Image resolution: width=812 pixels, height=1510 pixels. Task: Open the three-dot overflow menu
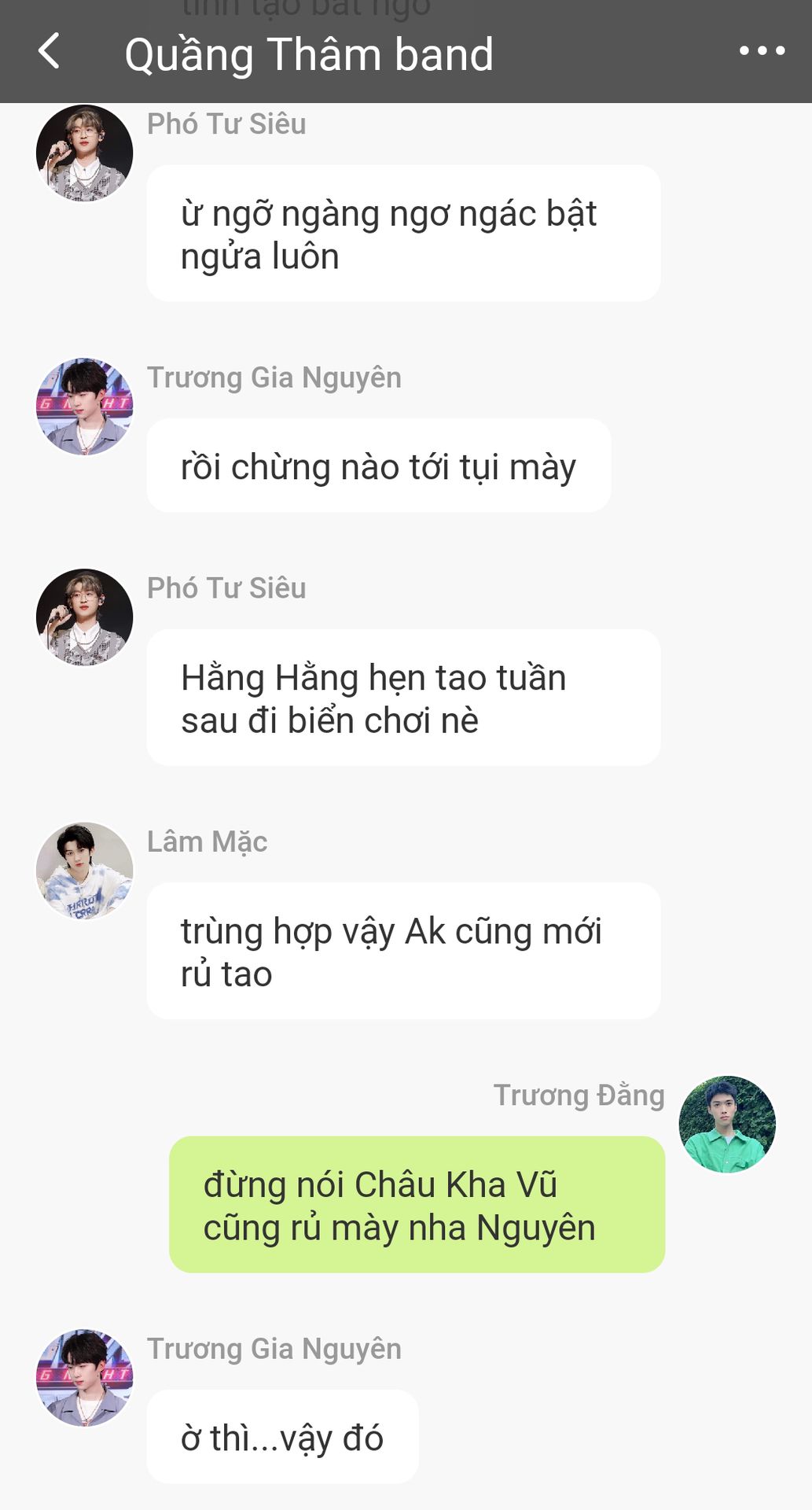(x=762, y=51)
